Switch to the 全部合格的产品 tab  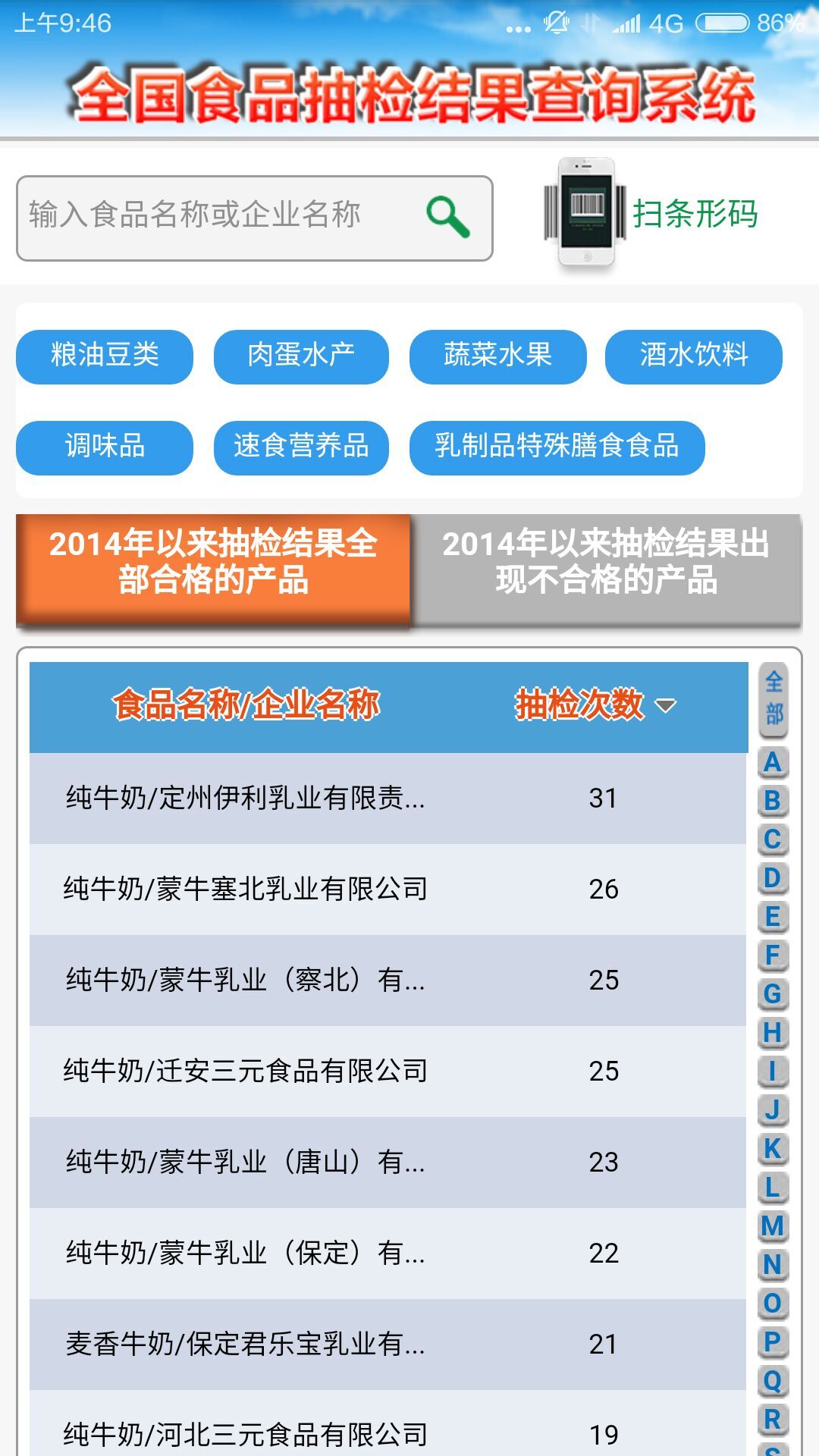213,563
